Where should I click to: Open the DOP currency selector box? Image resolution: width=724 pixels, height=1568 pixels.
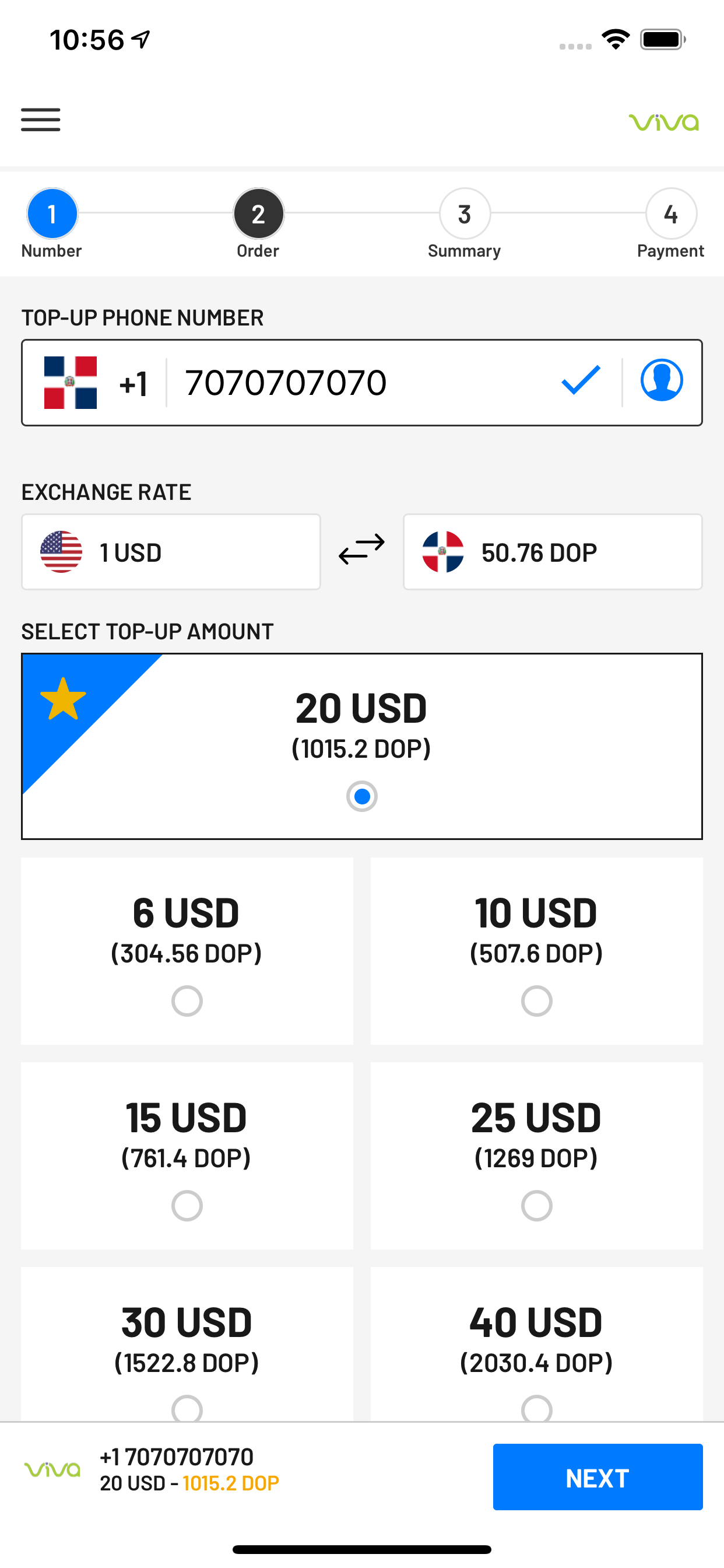[553, 551]
